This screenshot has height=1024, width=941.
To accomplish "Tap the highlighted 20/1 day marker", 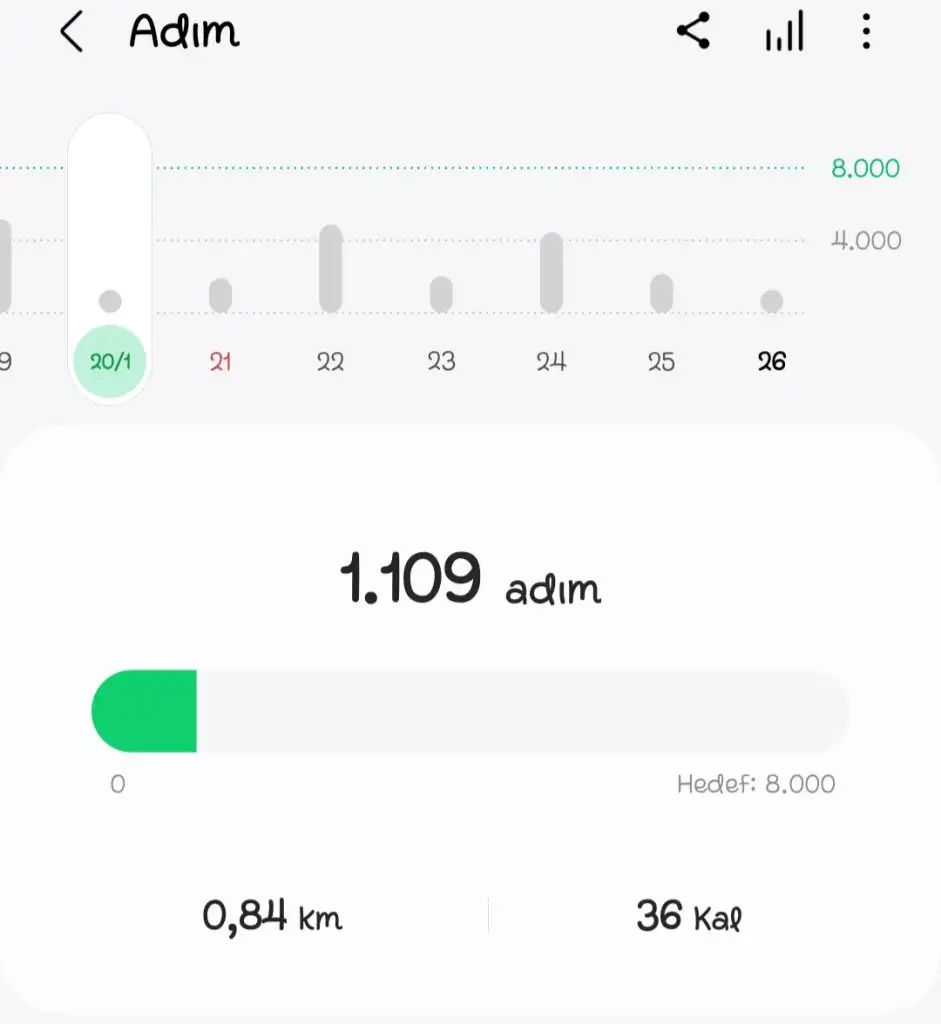I will [110, 361].
